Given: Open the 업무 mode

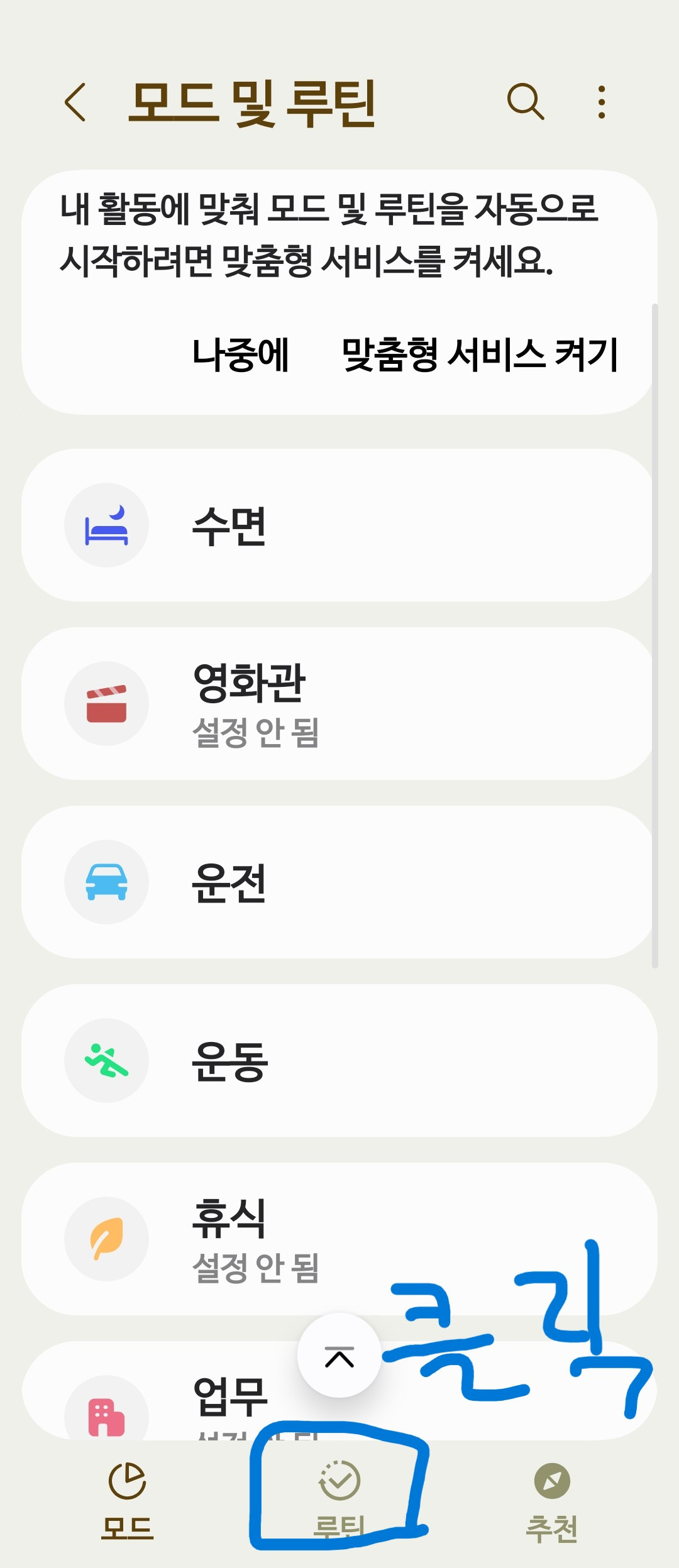Looking at the screenshot, I should click(189, 1398).
